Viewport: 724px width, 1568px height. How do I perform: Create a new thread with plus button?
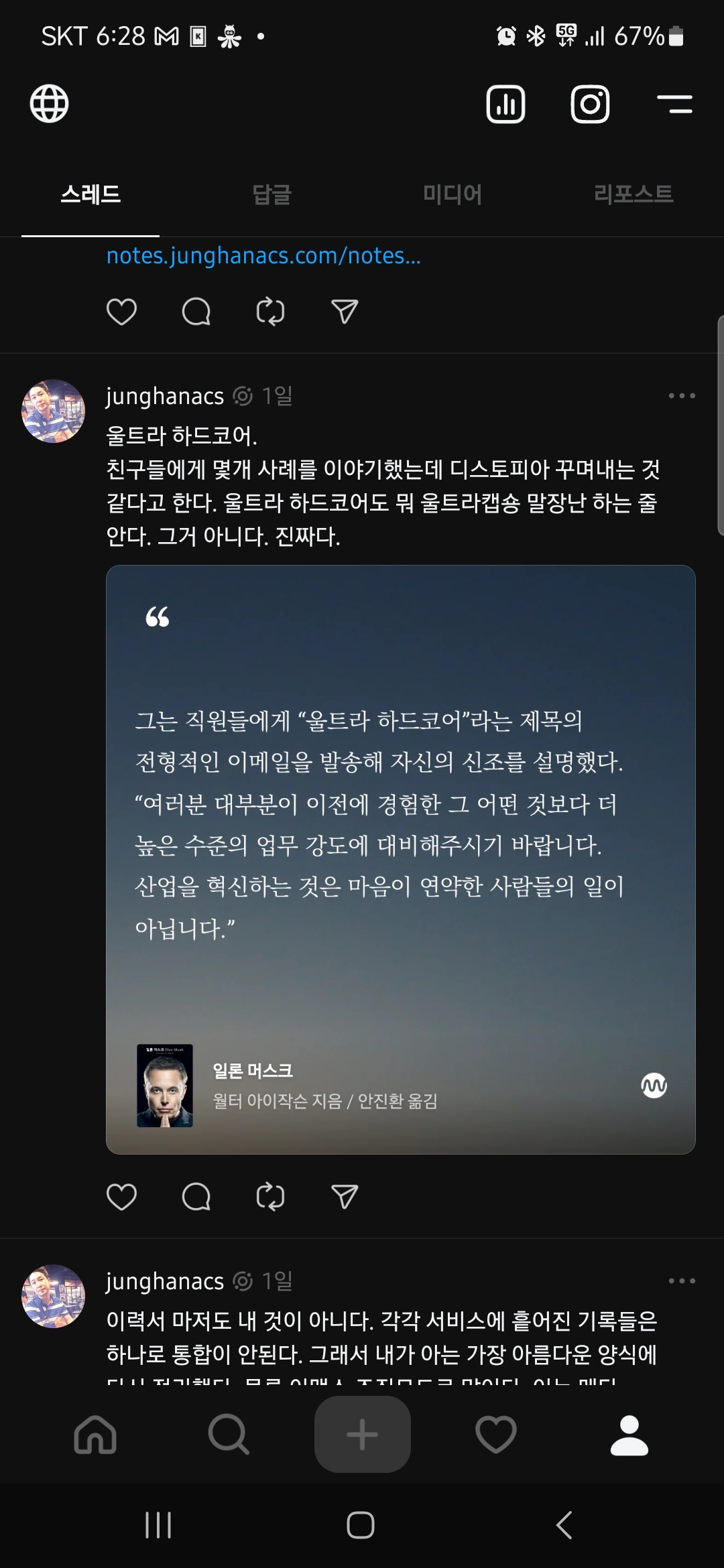tap(362, 1435)
